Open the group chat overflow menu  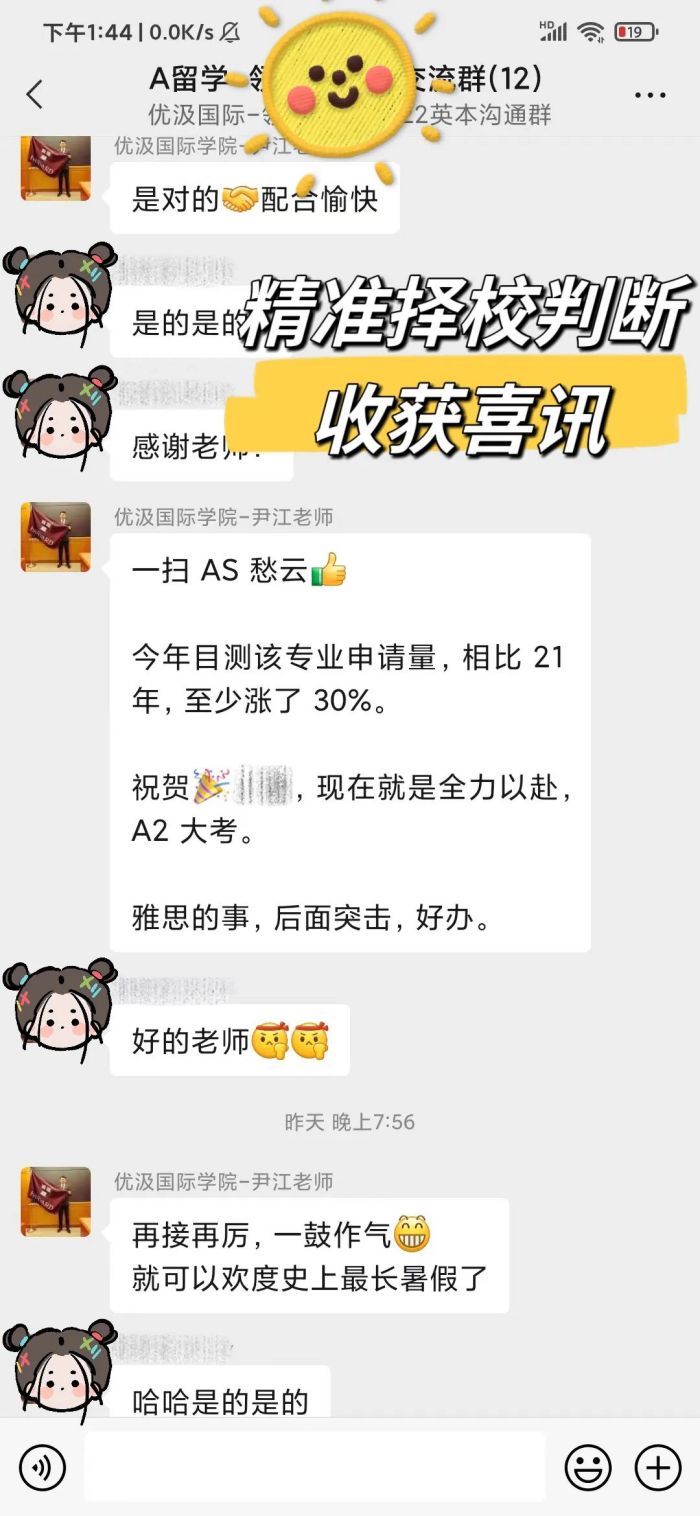(x=650, y=95)
